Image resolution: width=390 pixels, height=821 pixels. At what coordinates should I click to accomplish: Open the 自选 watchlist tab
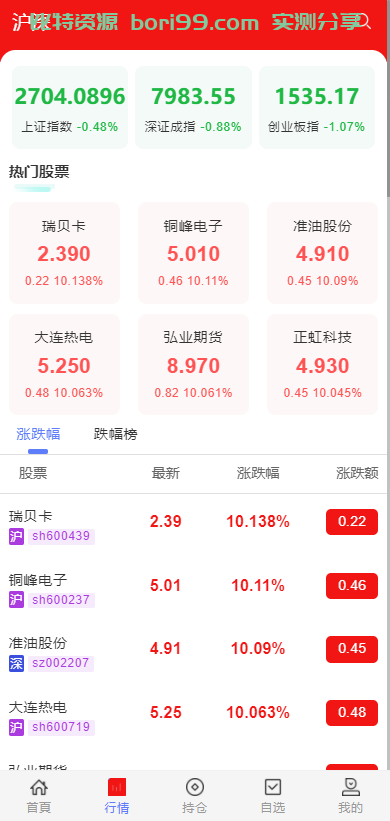click(x=273, y=796)
